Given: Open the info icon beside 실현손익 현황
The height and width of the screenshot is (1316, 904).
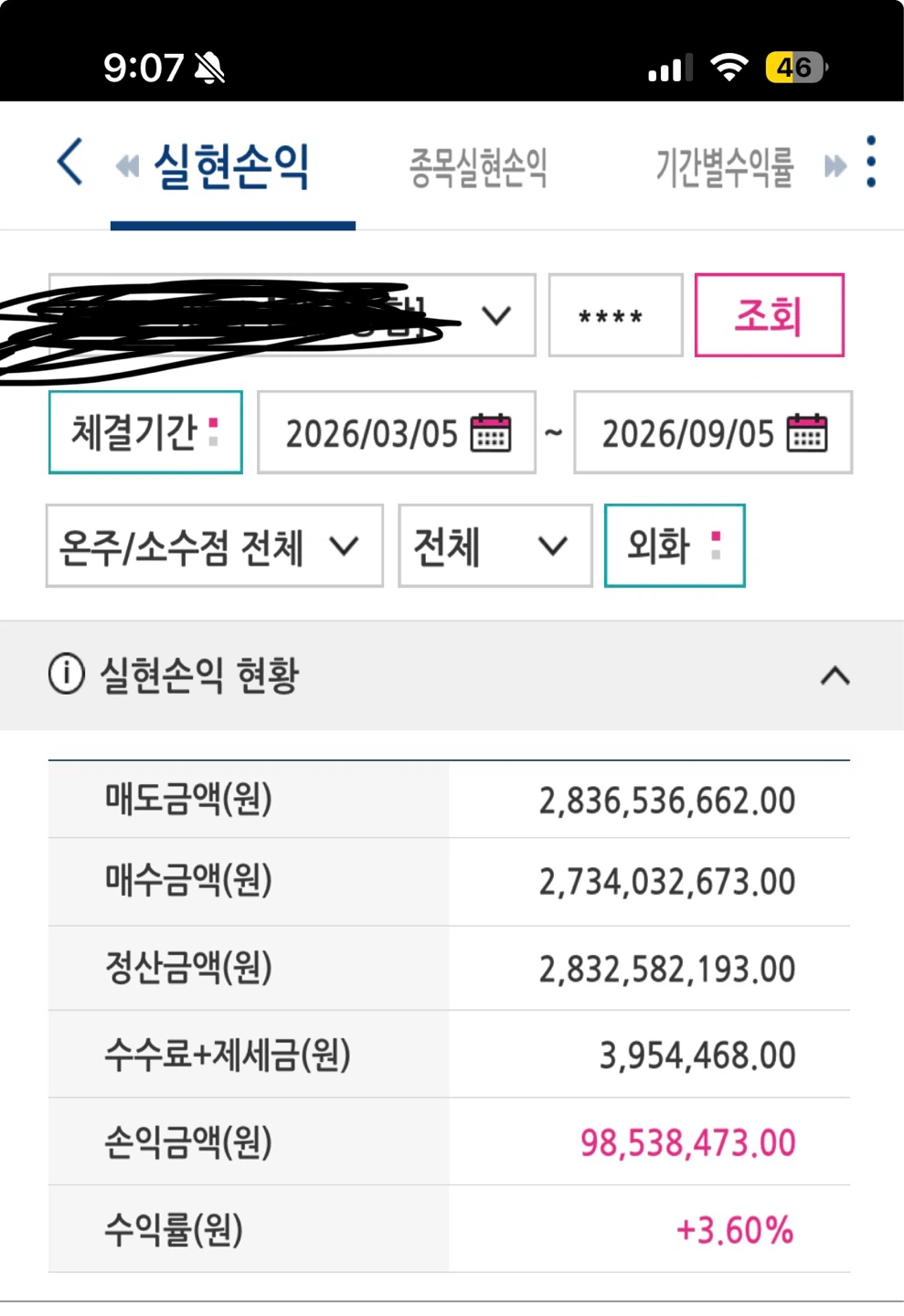Looking at the screenshot, I should tap(66, 674).
